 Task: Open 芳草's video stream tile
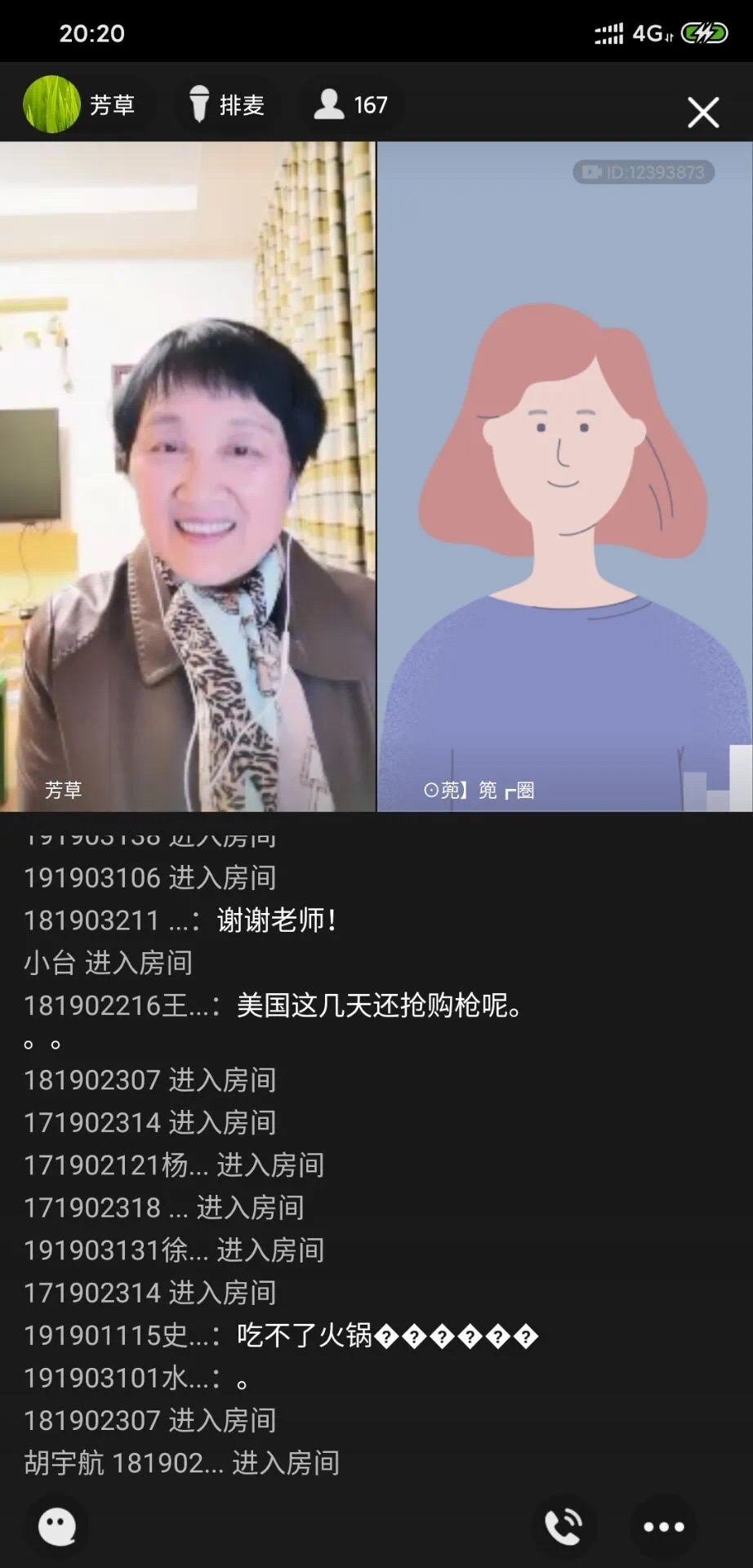(187, 477)
